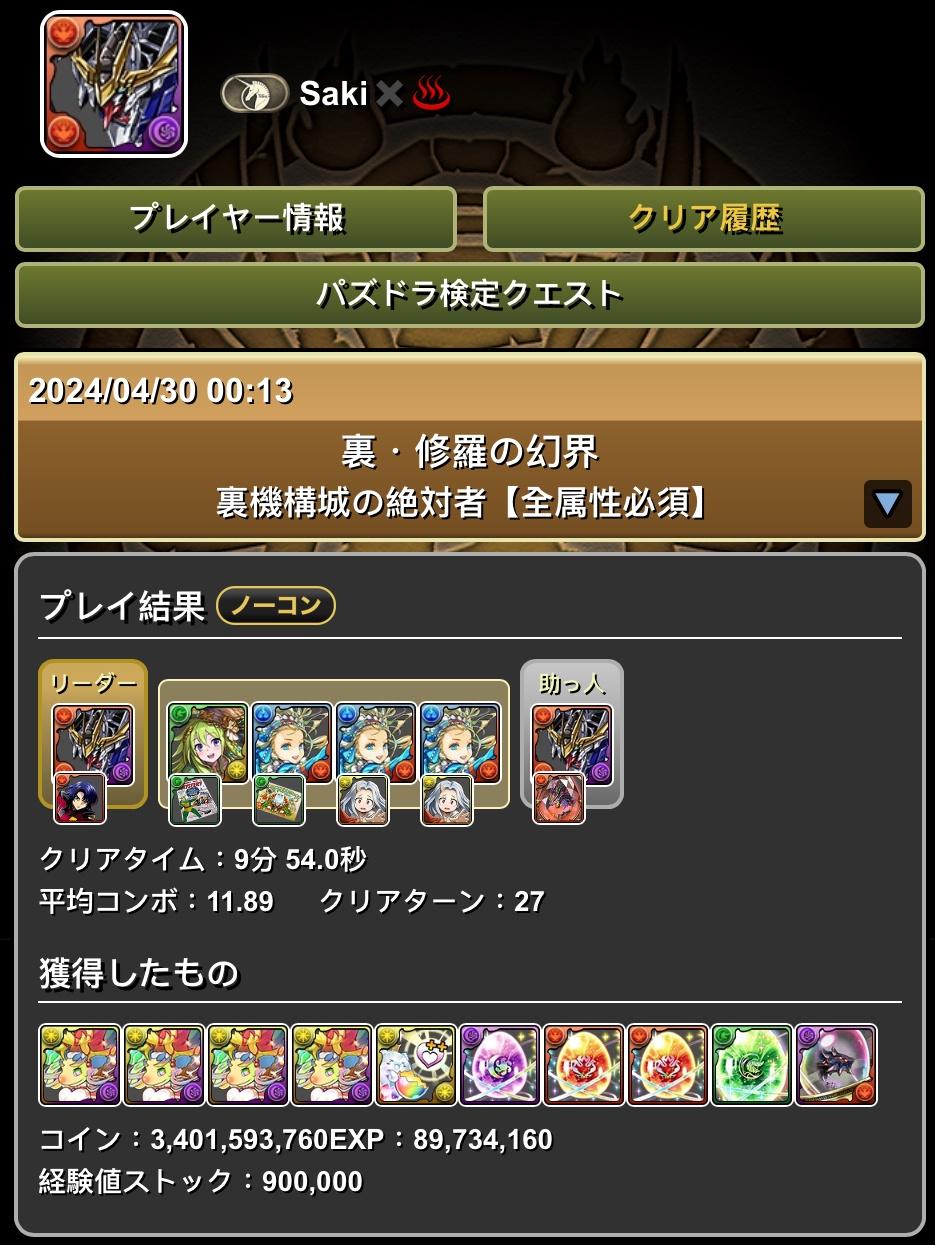Expand the dungeon clear history dropdown
The height and width of the screenshot is (1245, 935).
pyautogui.click(x=887, y=503)
